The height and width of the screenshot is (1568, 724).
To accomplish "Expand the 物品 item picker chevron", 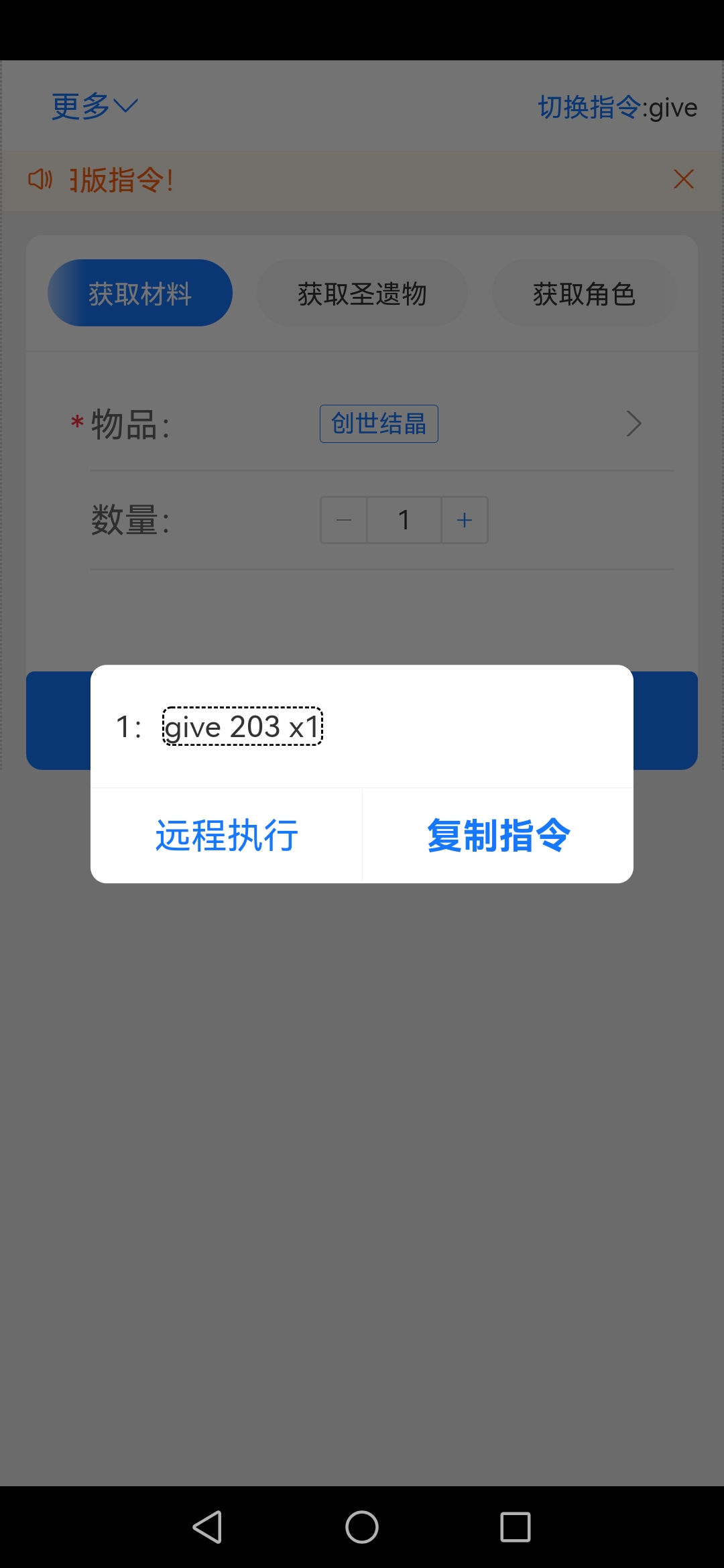I will point(633,423).
